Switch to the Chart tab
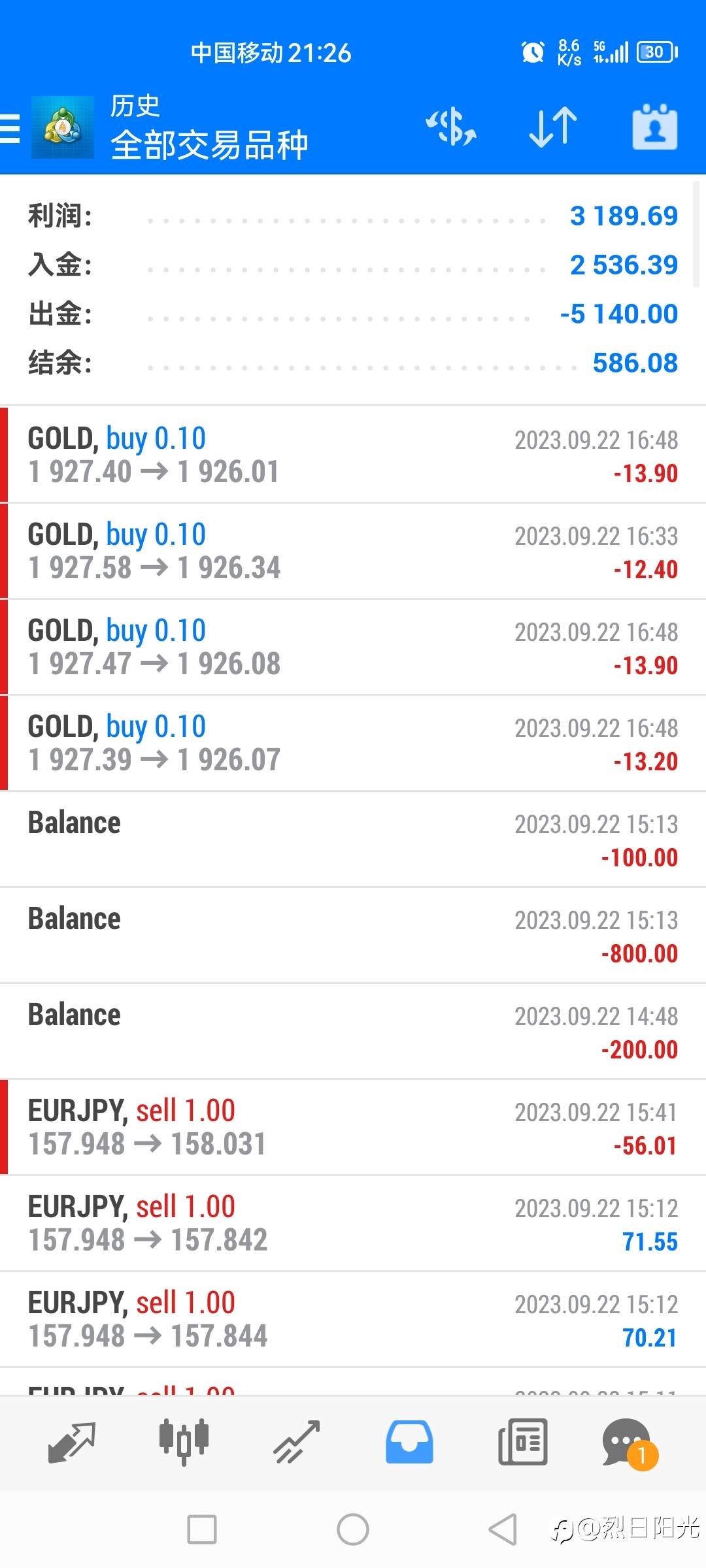 pos(184,1442)
